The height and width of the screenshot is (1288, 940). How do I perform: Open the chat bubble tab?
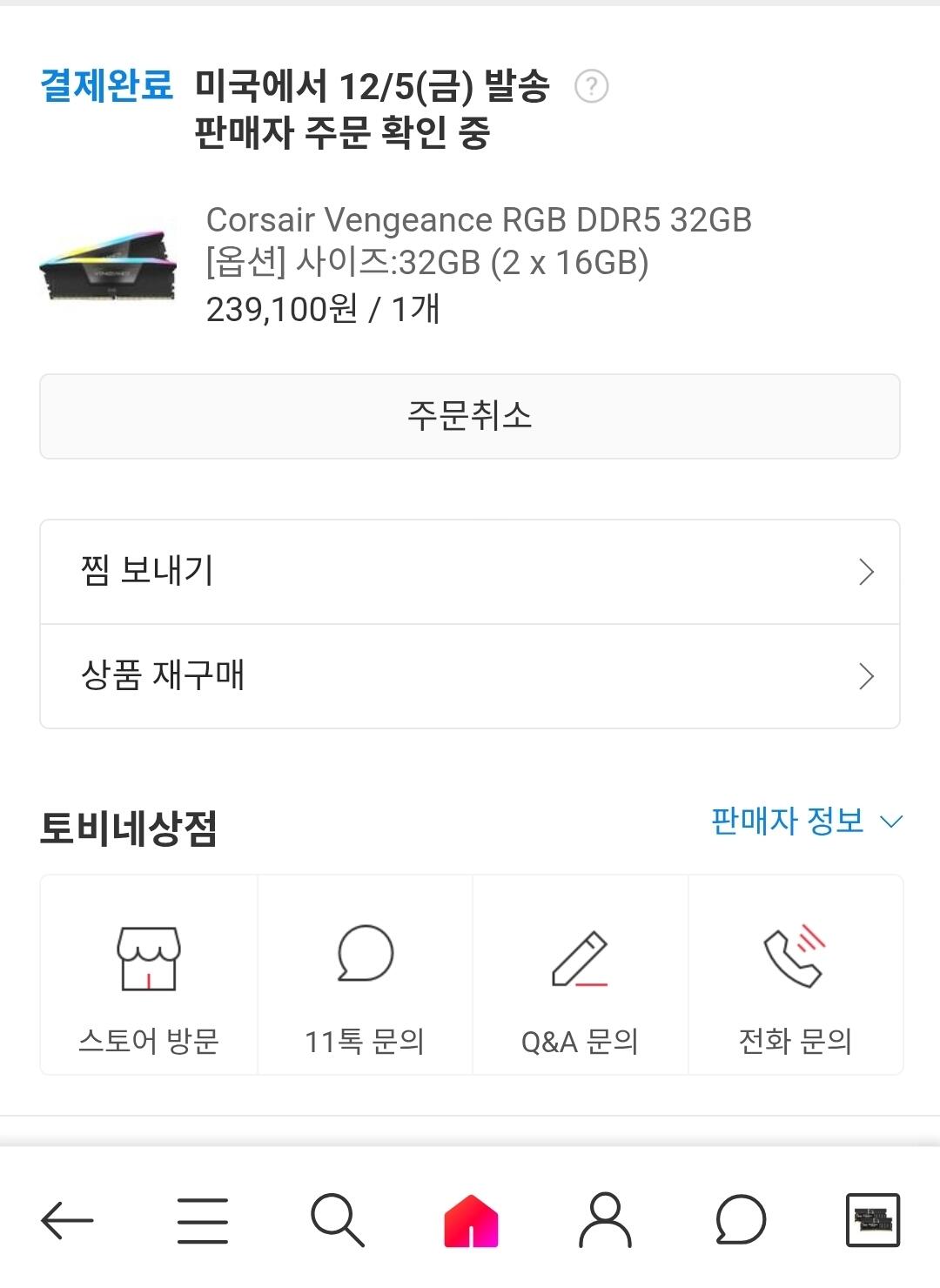pos(740,1220)
